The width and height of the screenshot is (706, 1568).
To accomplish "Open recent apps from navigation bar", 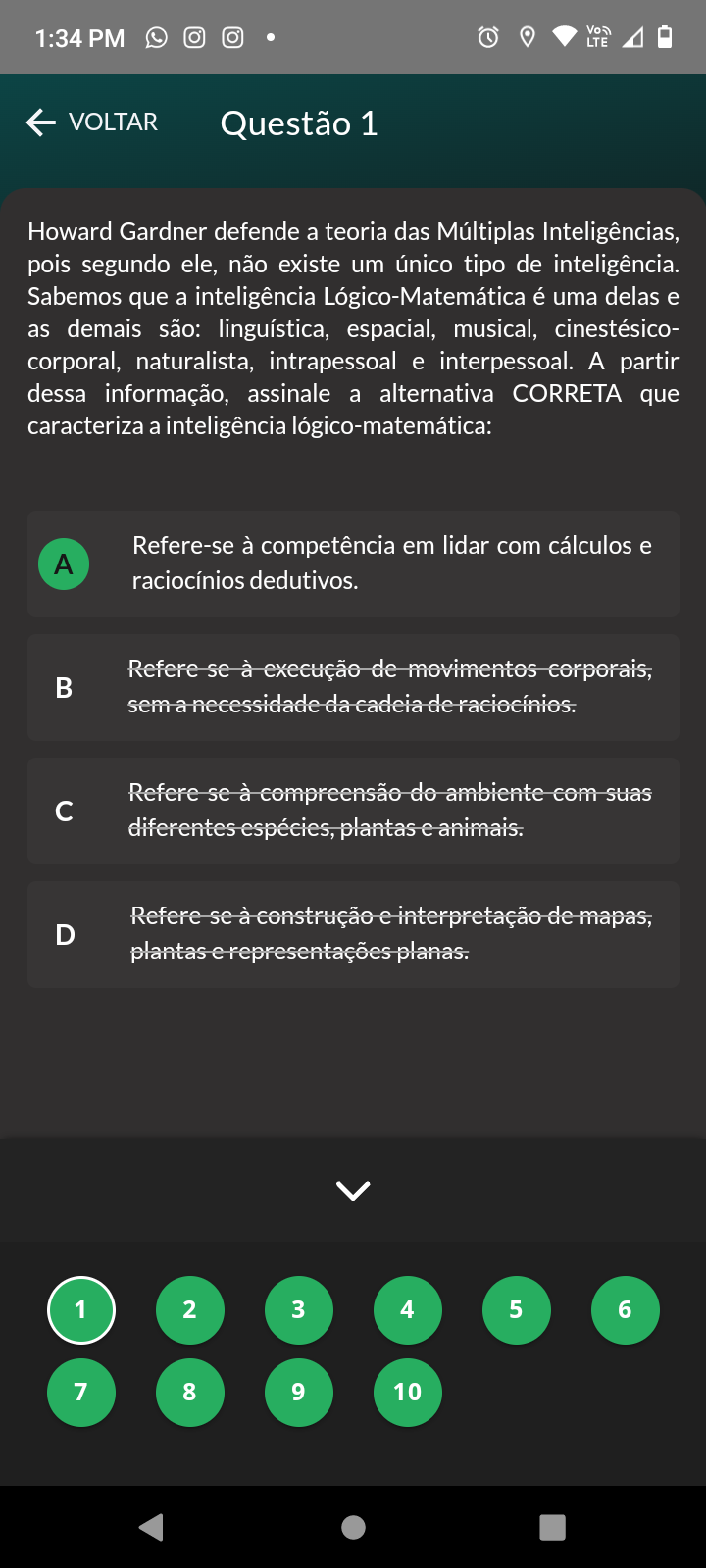I will (x=553, y=1527).
